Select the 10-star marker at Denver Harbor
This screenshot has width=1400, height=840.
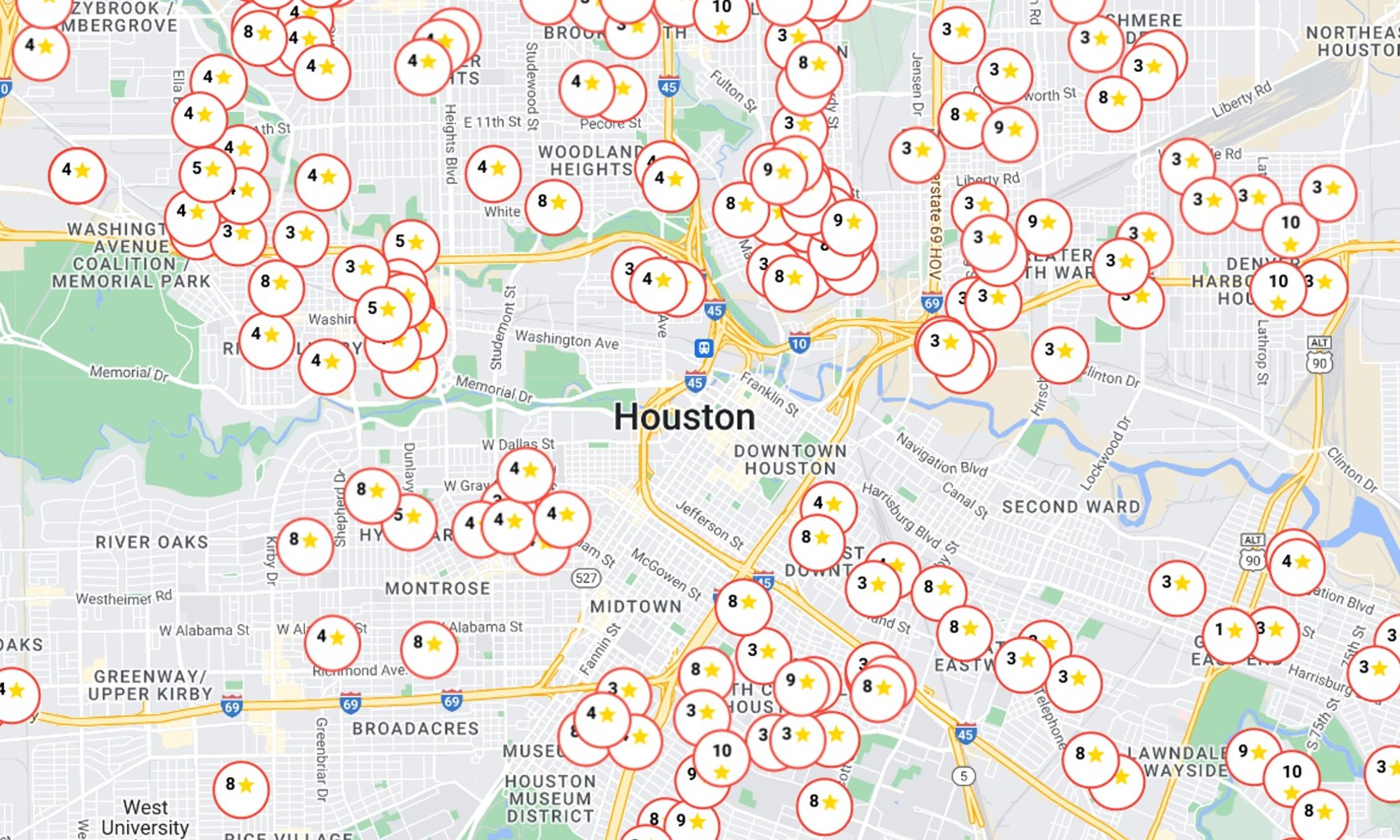[x=1278, y=289]
